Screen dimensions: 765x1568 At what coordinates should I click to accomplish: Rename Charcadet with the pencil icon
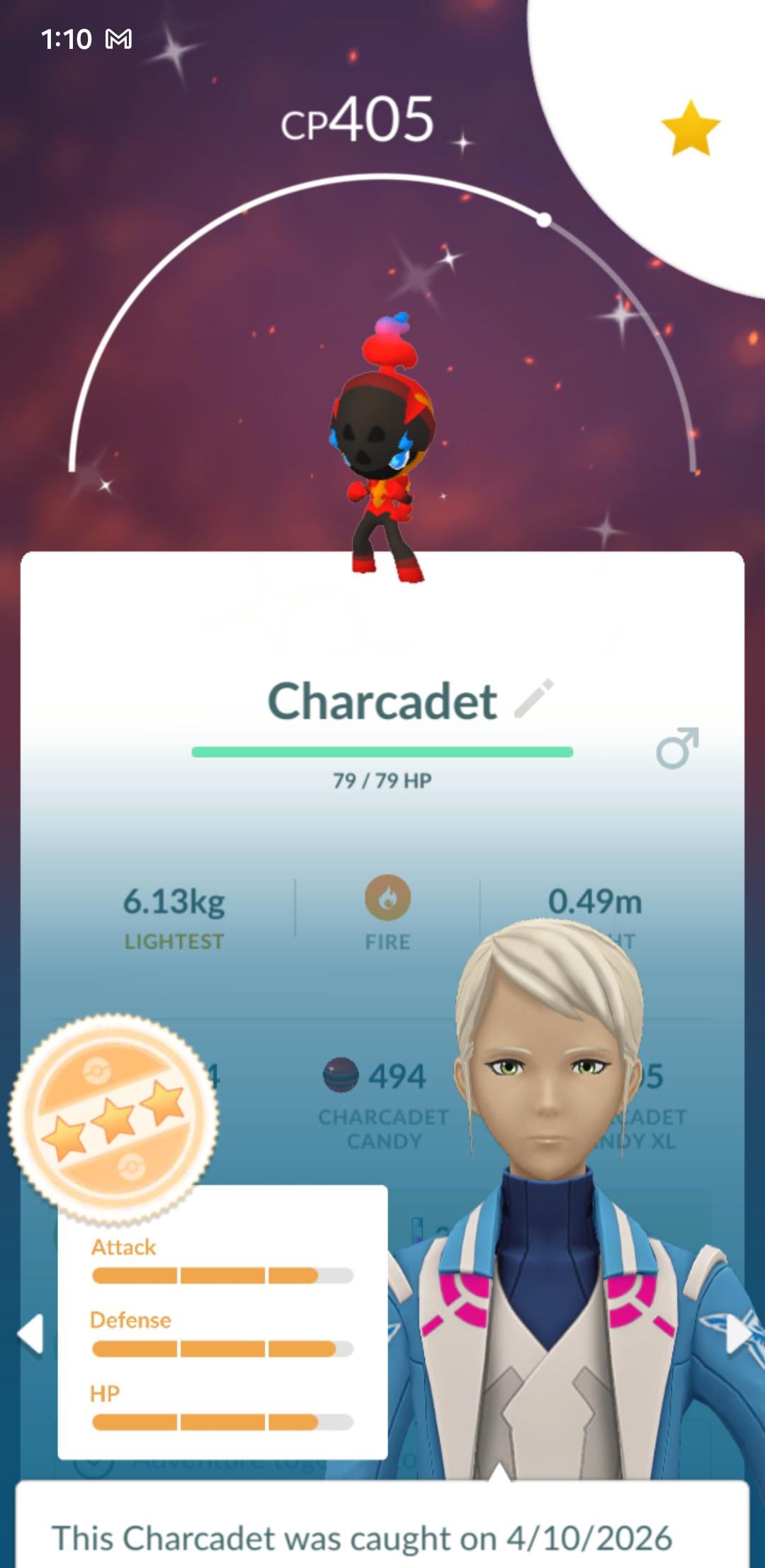(x=533, y=699)
